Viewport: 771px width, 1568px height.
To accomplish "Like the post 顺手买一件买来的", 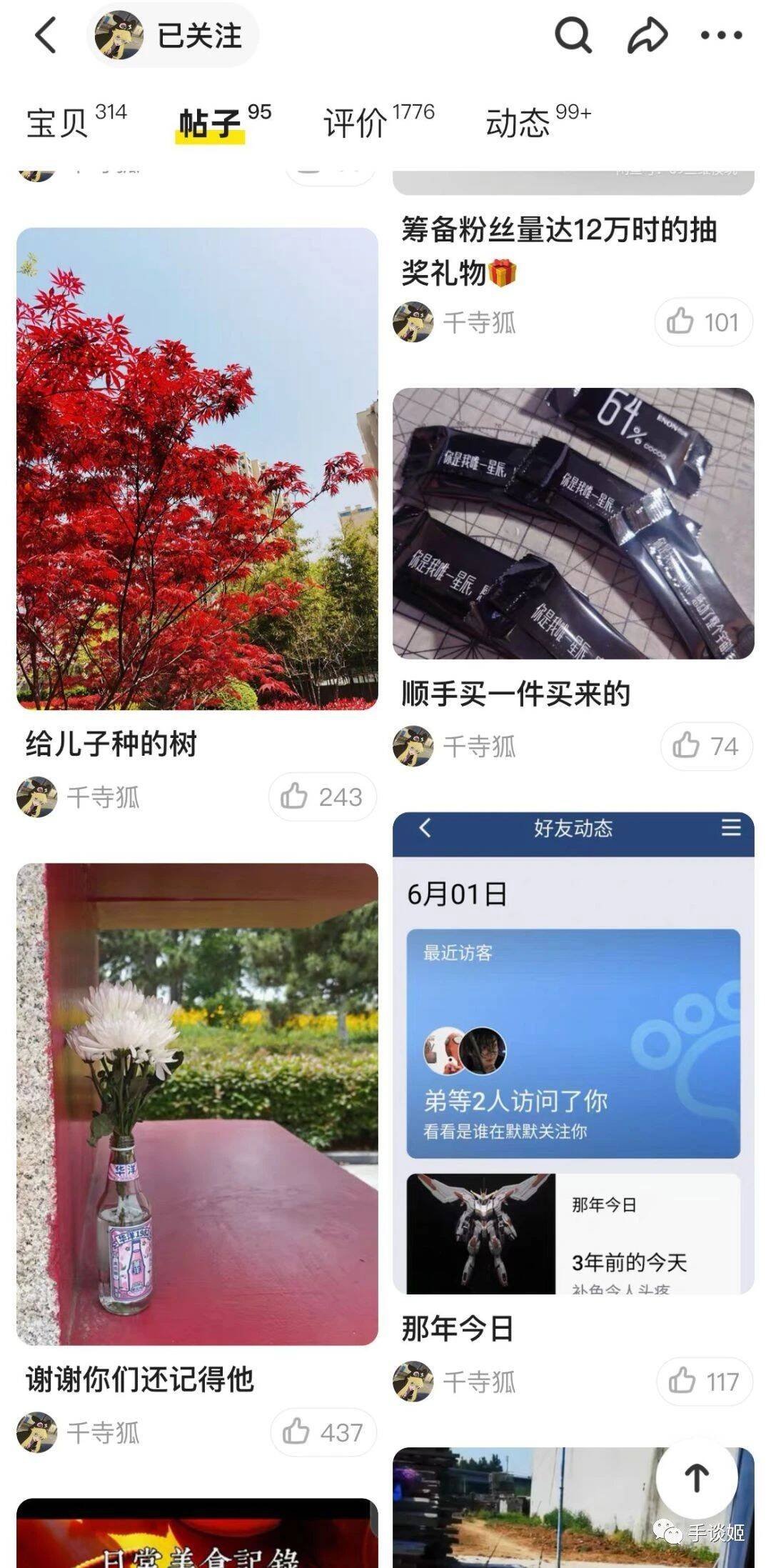I will tap(705, 746).
